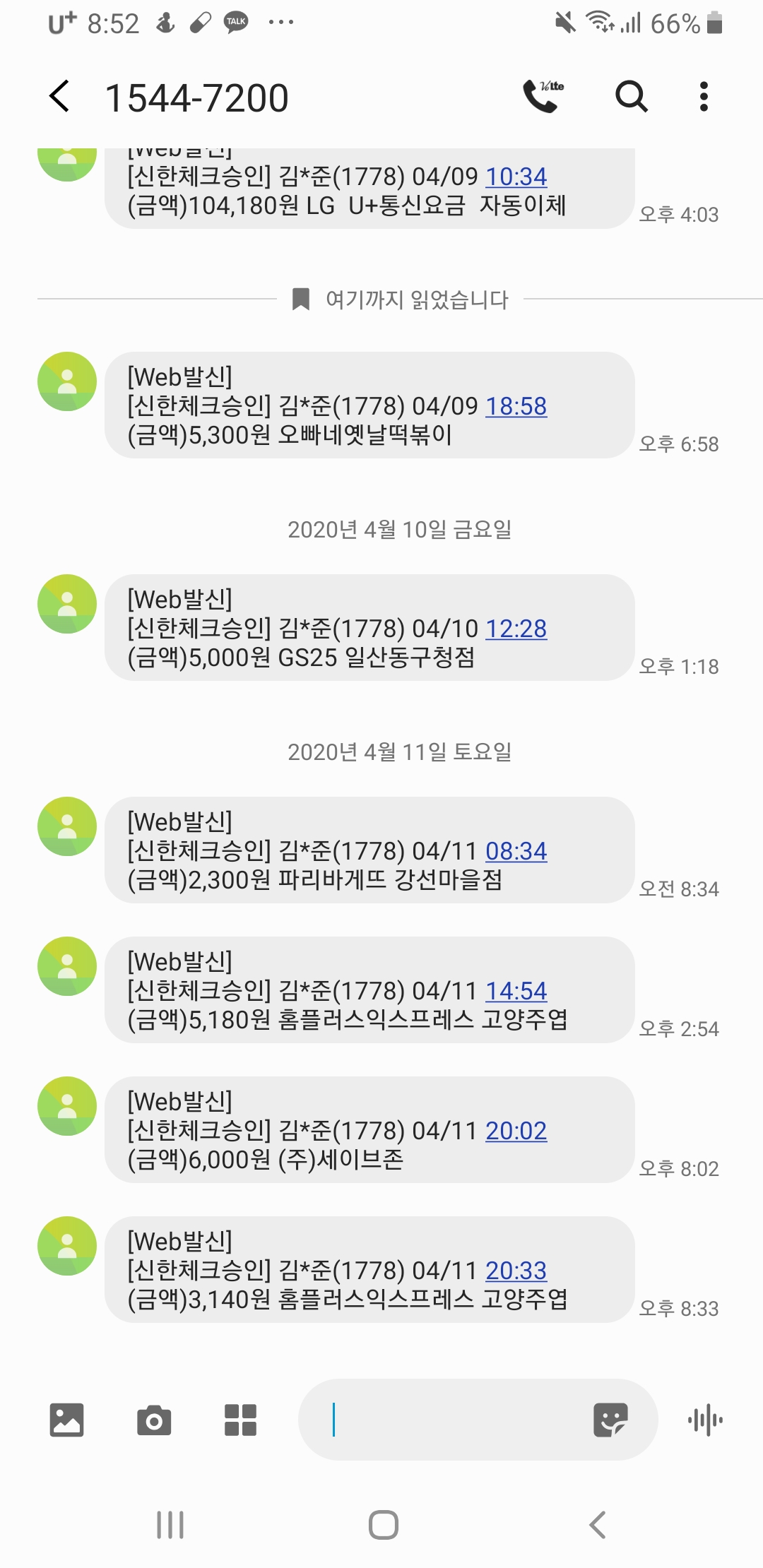Call 1544-7200 with the phone icon
Image resolution: width=763 pixels, height=1568 pixels.
point(543,97)
